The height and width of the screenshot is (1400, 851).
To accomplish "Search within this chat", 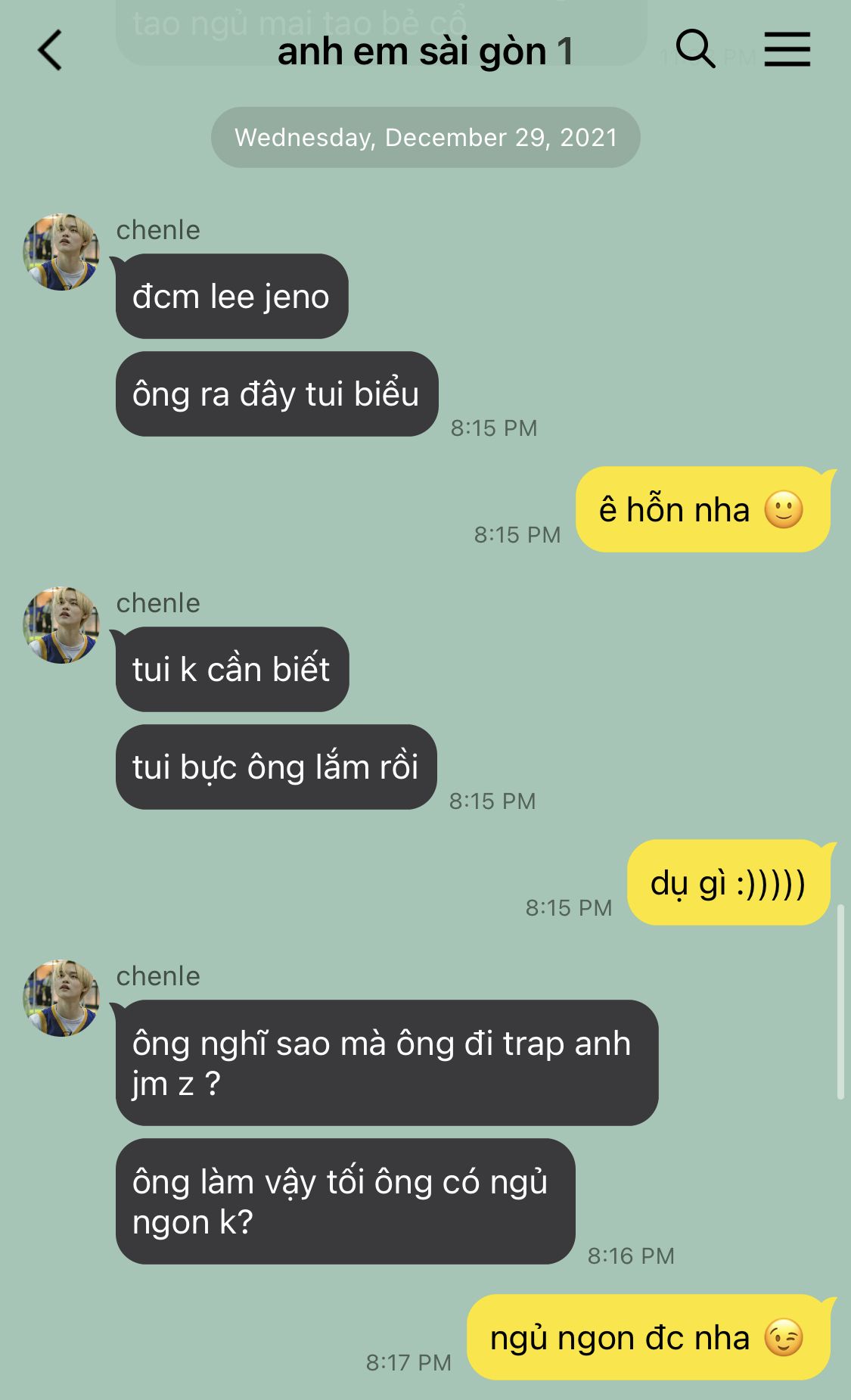I will pos(695,49).
